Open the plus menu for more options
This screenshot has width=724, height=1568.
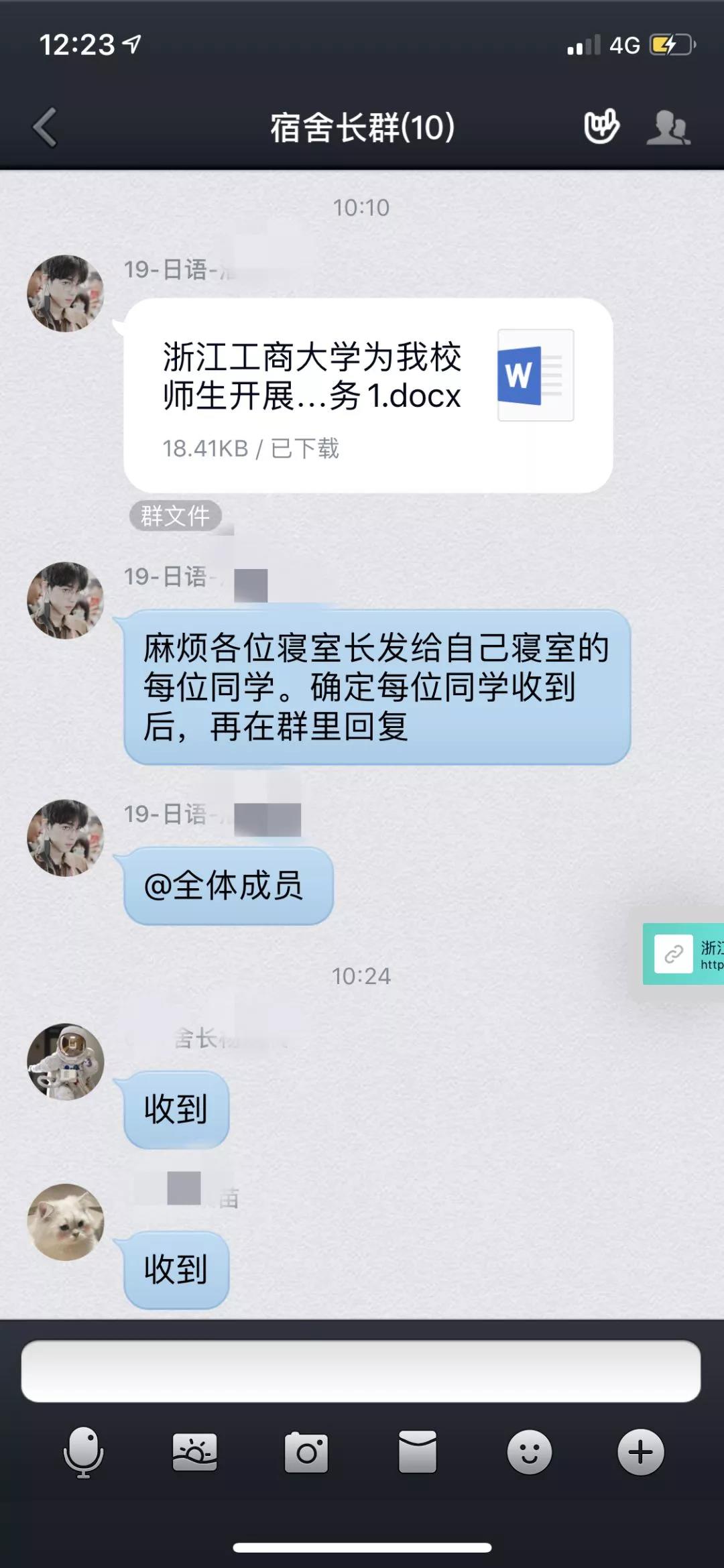click(x=640, y=1453)
